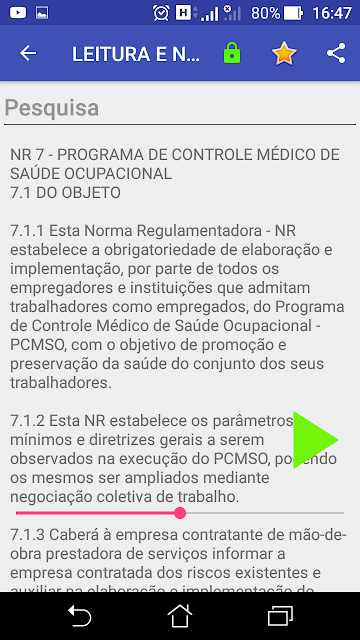Tap the green lock icon
This screenshot has width=360, height=640.
pos(232,53)
